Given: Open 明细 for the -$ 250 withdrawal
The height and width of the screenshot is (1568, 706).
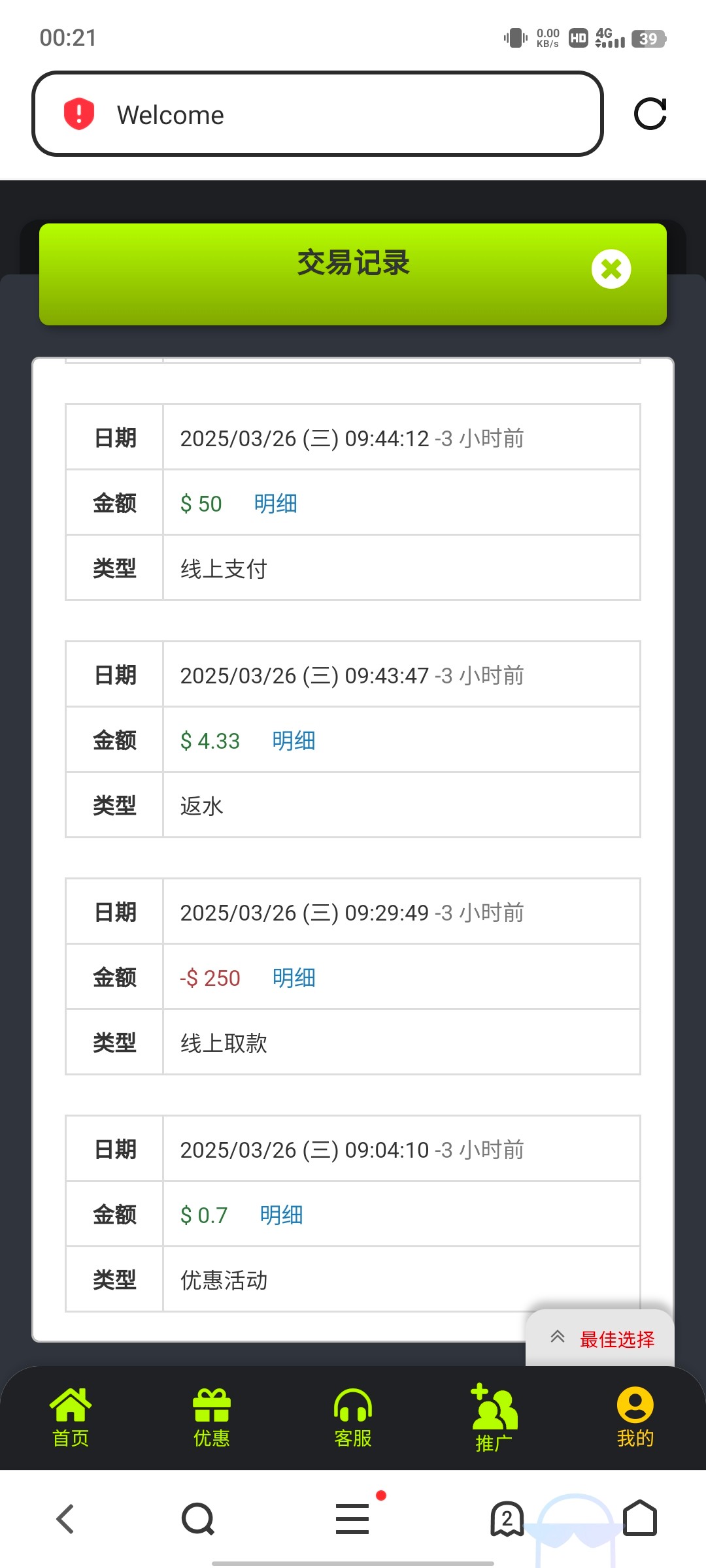Looking at the screenshot, I should [294, 978].
